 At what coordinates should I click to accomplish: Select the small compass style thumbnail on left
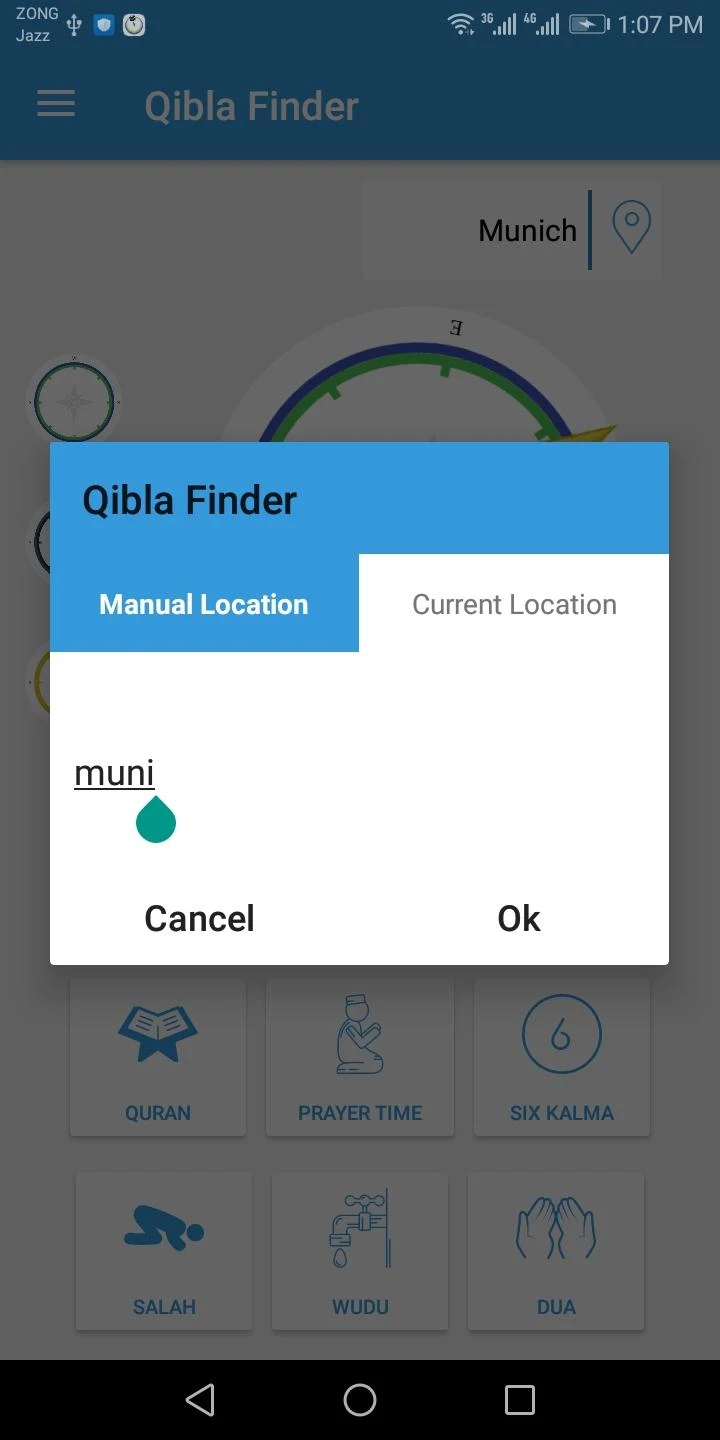[x=74, y=400]
